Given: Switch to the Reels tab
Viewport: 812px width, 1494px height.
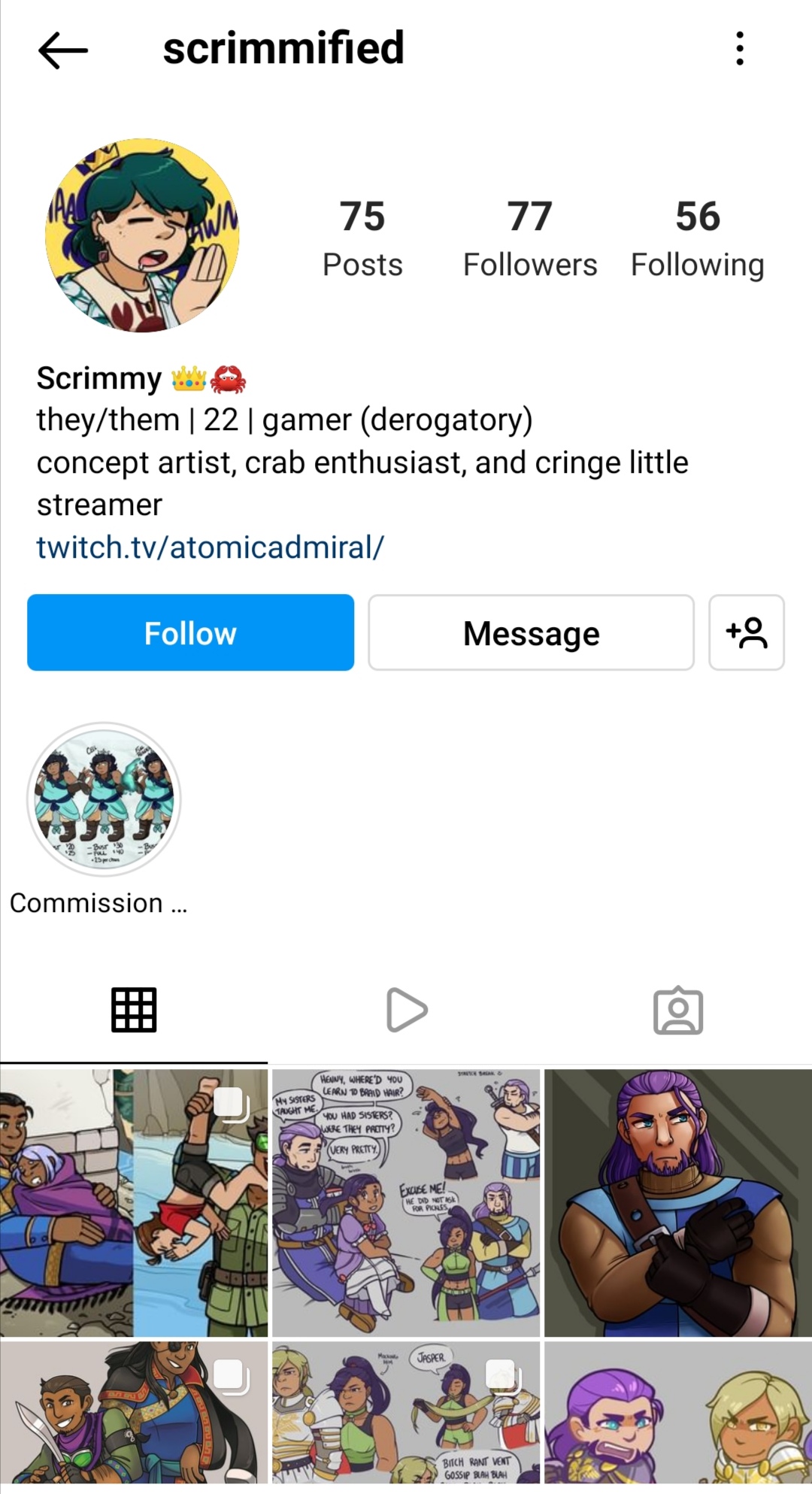Looking at the screenshot, I should coord(406,1010).
